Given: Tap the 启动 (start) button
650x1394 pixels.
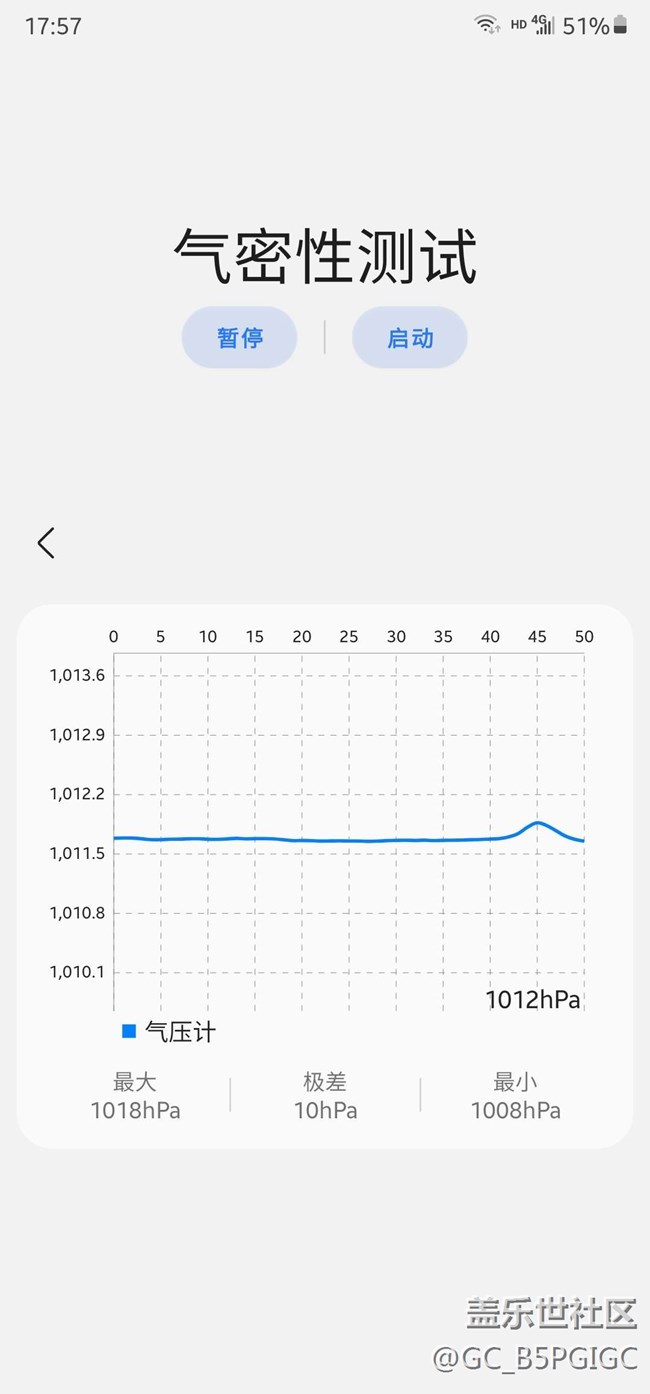Looking at the screenshot, I should 410,337.
